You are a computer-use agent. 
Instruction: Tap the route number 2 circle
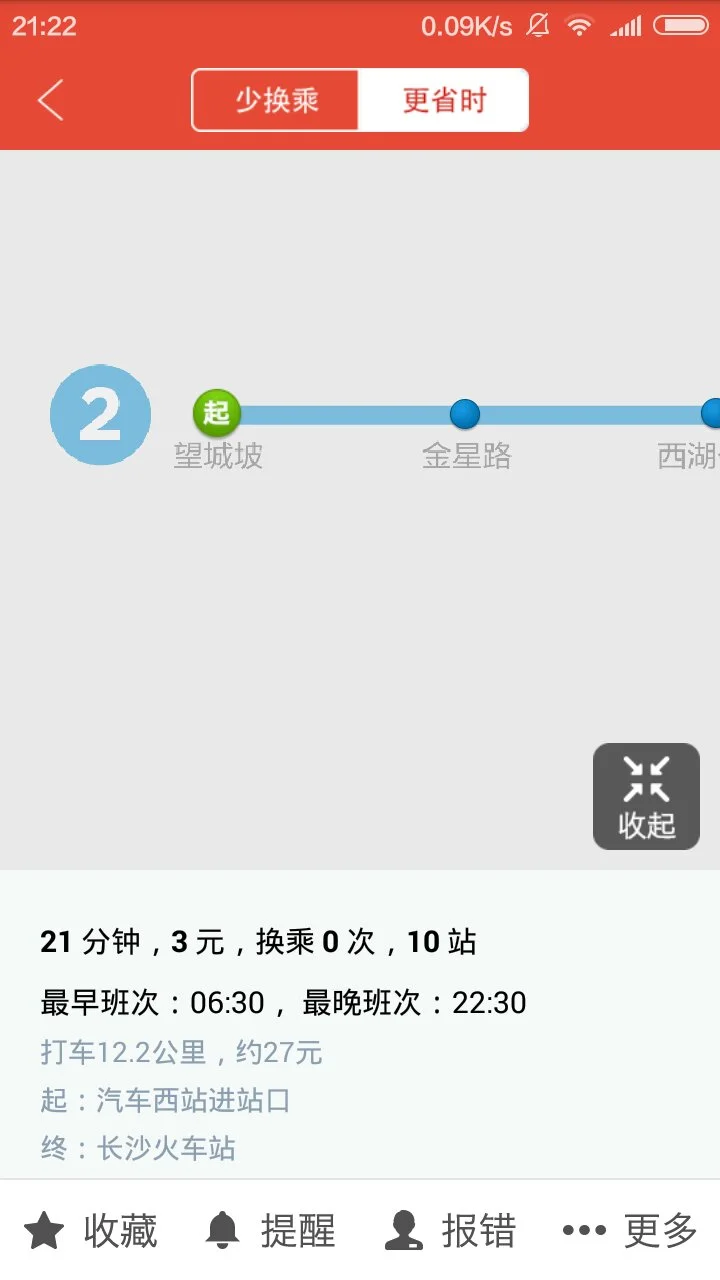click(x=100, y=413)
